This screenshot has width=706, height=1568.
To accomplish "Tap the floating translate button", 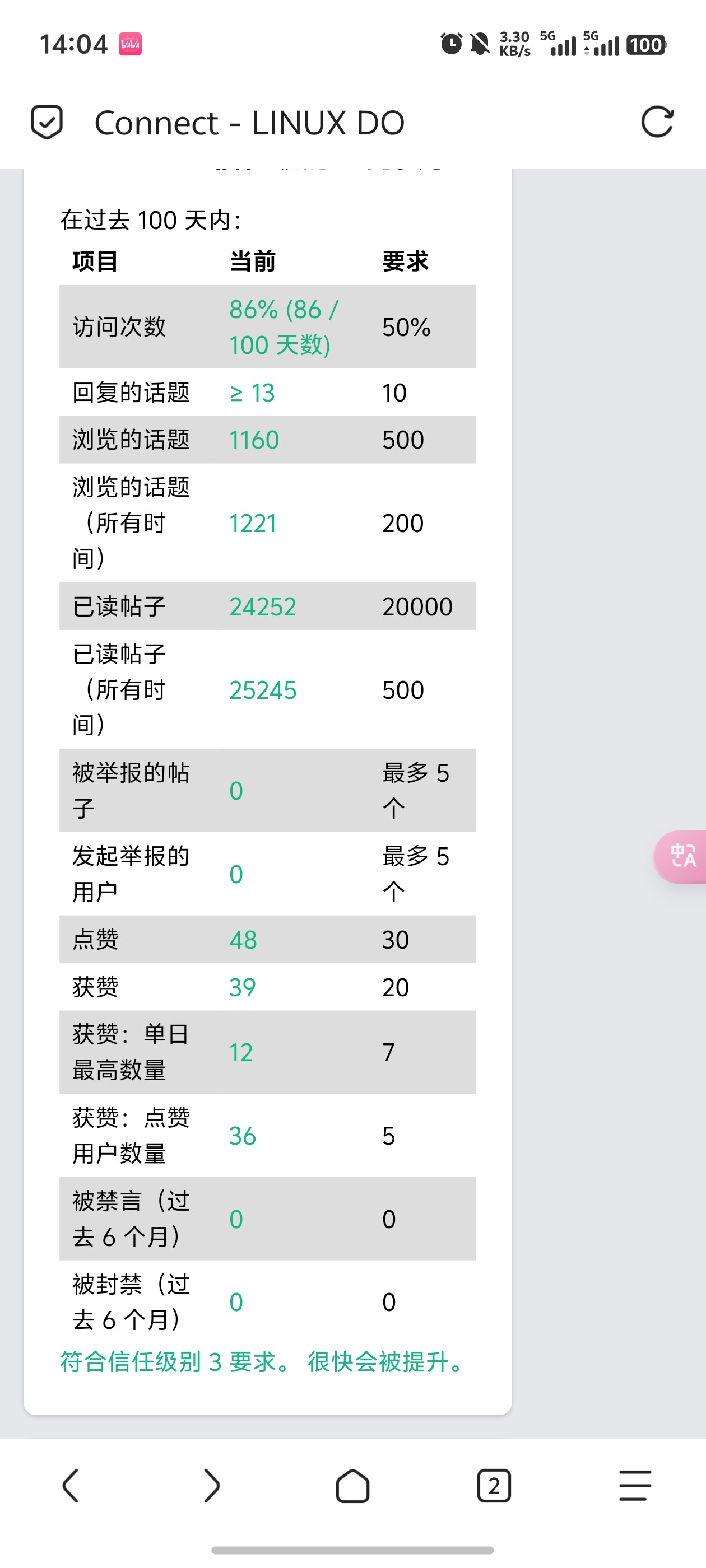I will 681,856.
